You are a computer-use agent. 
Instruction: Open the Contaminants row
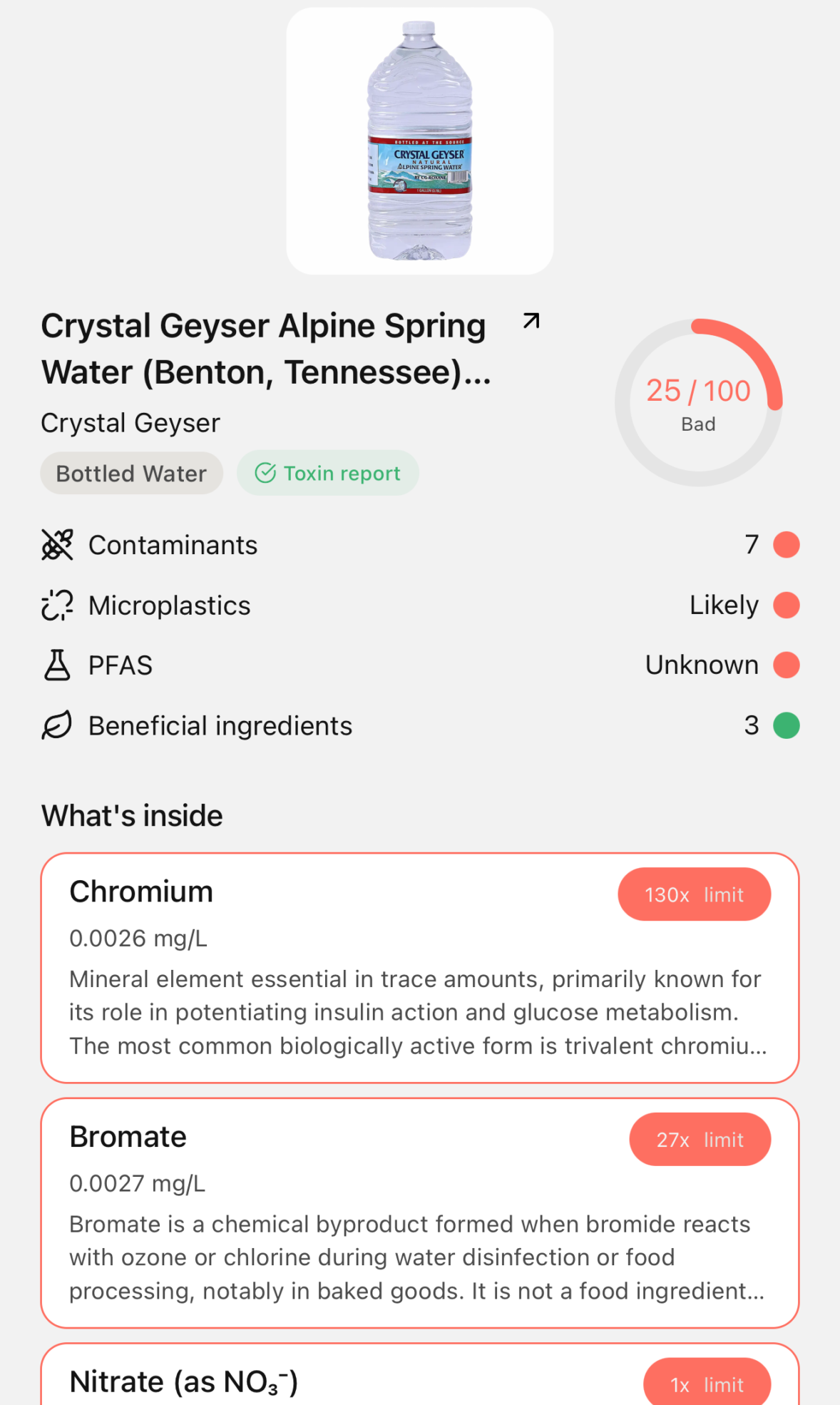[x=420, y=545]
